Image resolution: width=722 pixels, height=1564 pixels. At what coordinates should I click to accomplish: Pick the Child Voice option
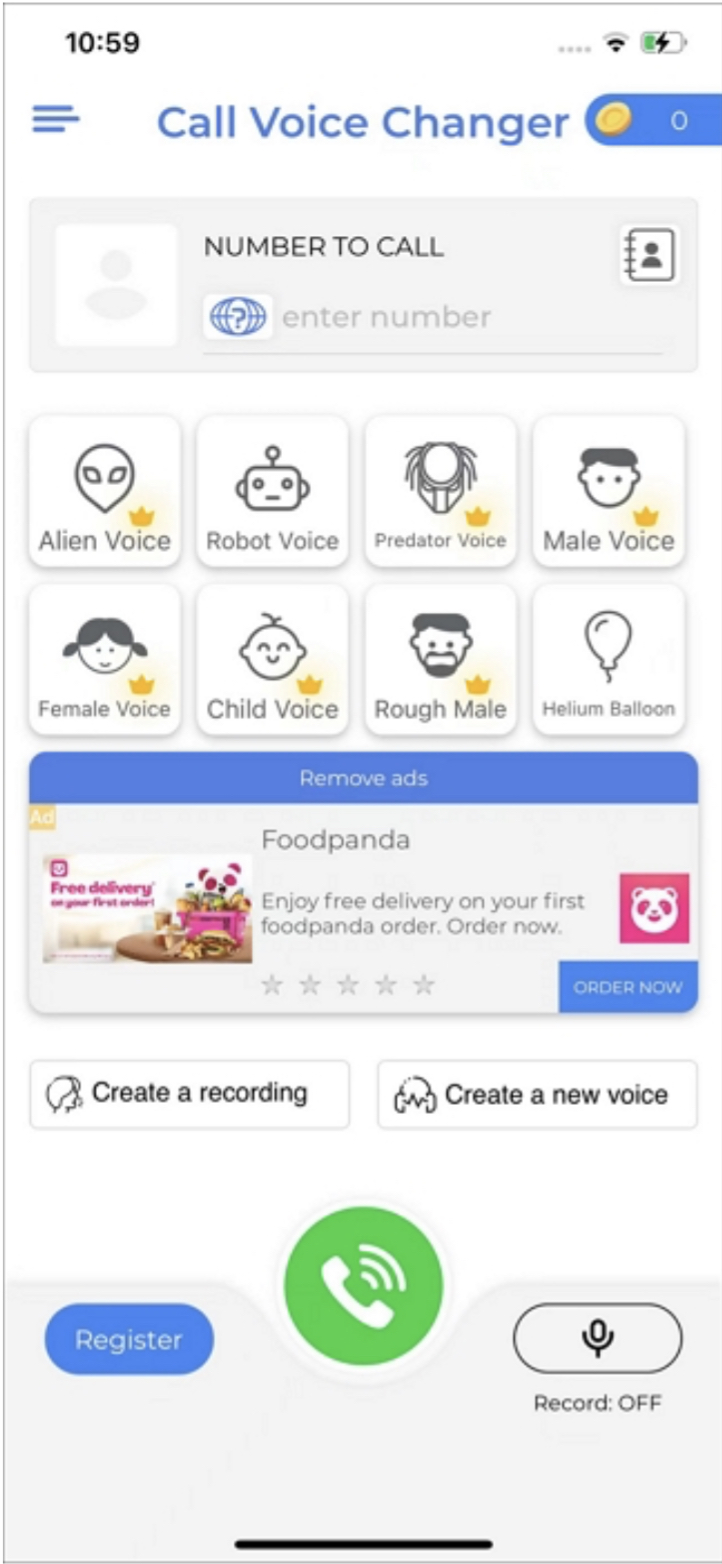point(272,660)
